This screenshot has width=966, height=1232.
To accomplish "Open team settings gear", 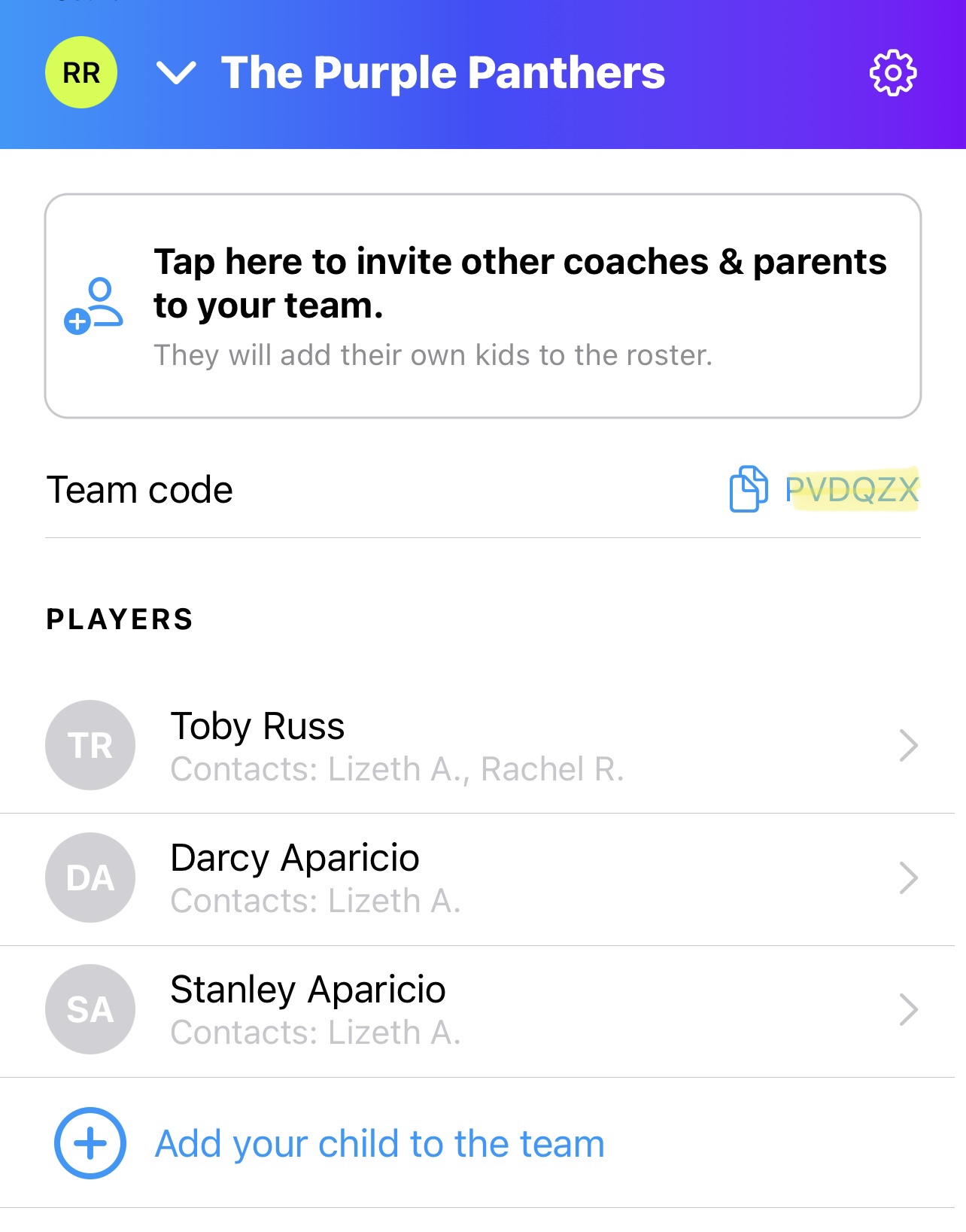I will coord(892,73).
